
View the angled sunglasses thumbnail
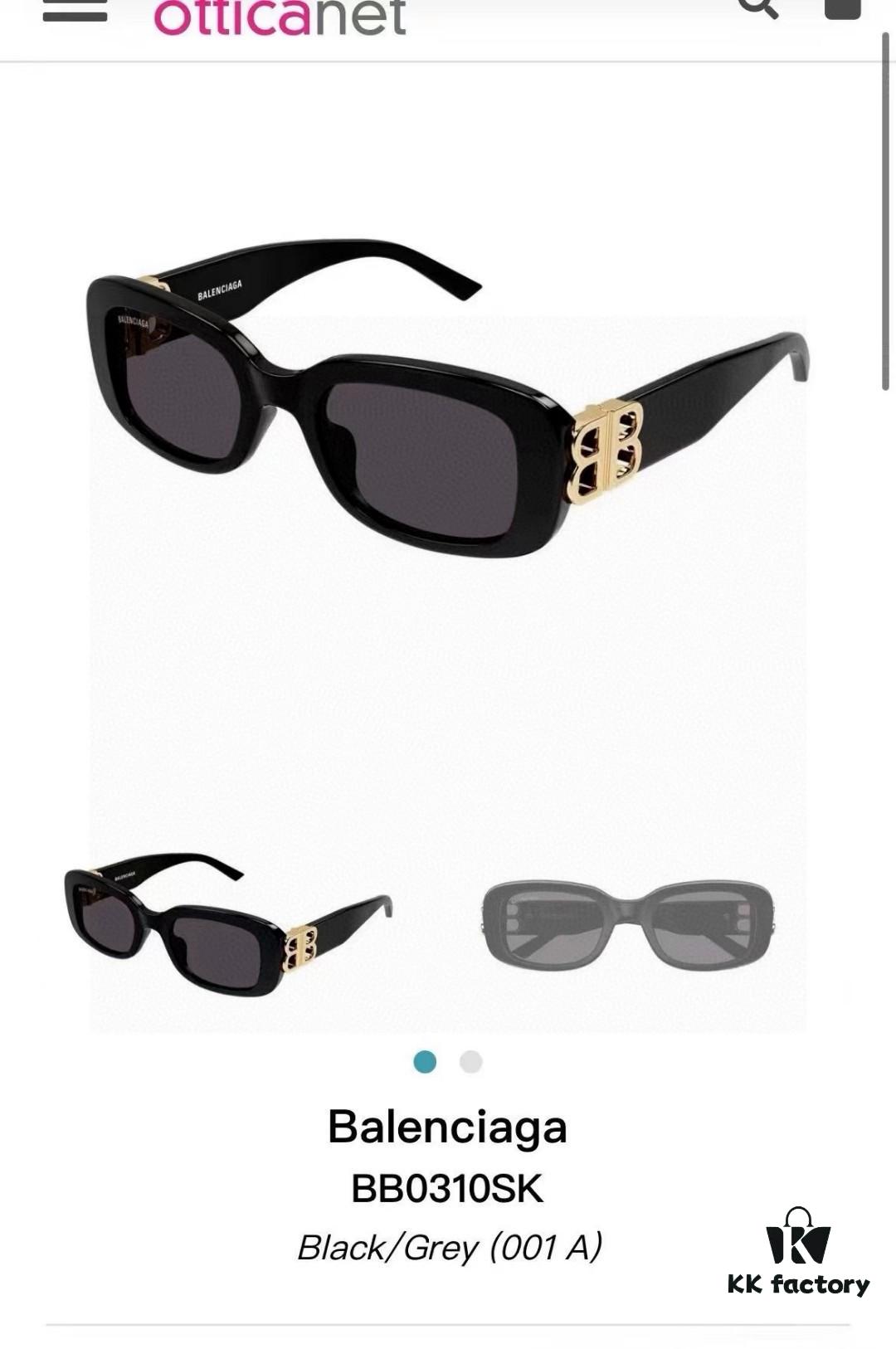tap(224, 929)
